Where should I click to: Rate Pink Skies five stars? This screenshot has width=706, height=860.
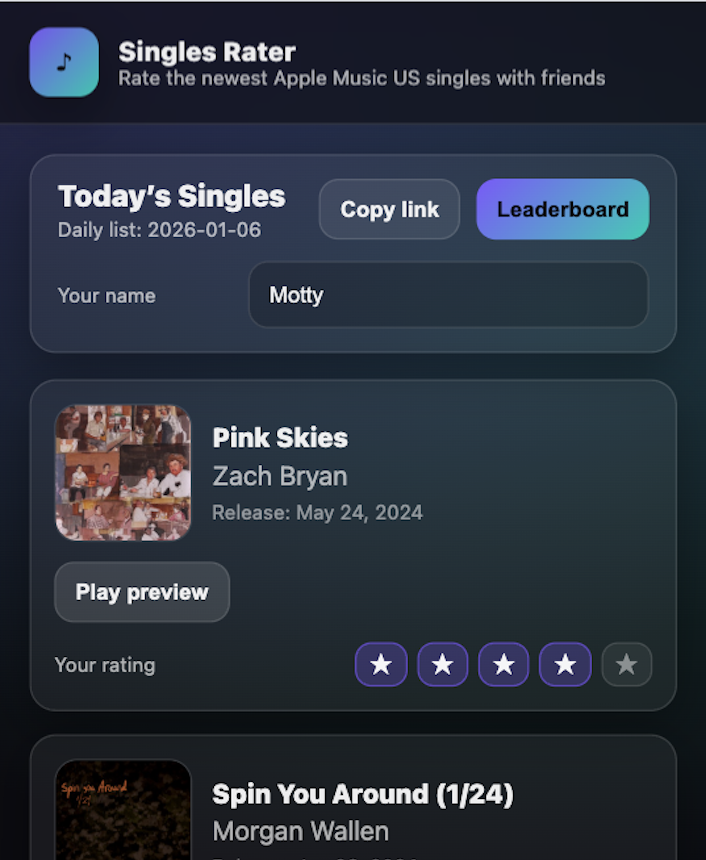(627, 665)
